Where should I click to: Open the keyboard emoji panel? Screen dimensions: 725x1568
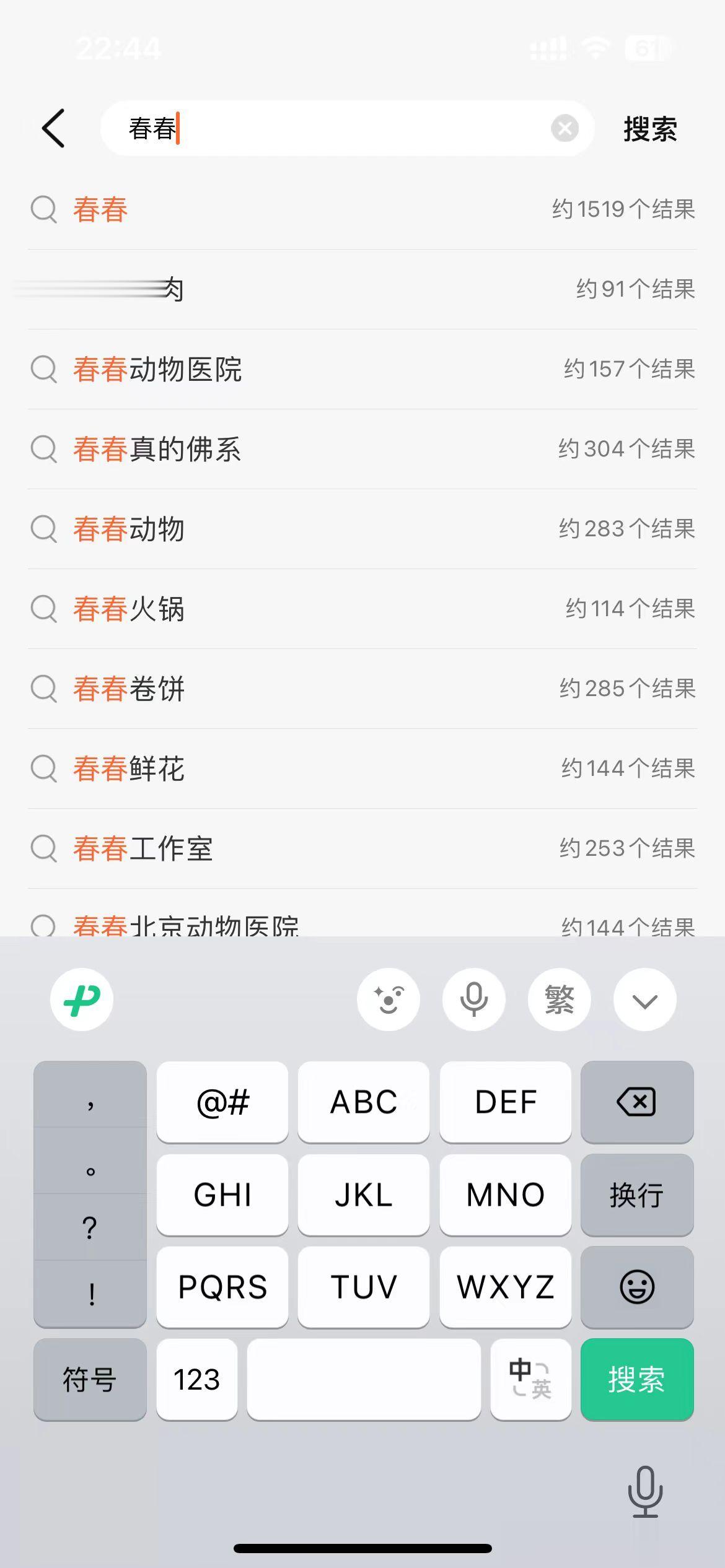pos(637,1287)
